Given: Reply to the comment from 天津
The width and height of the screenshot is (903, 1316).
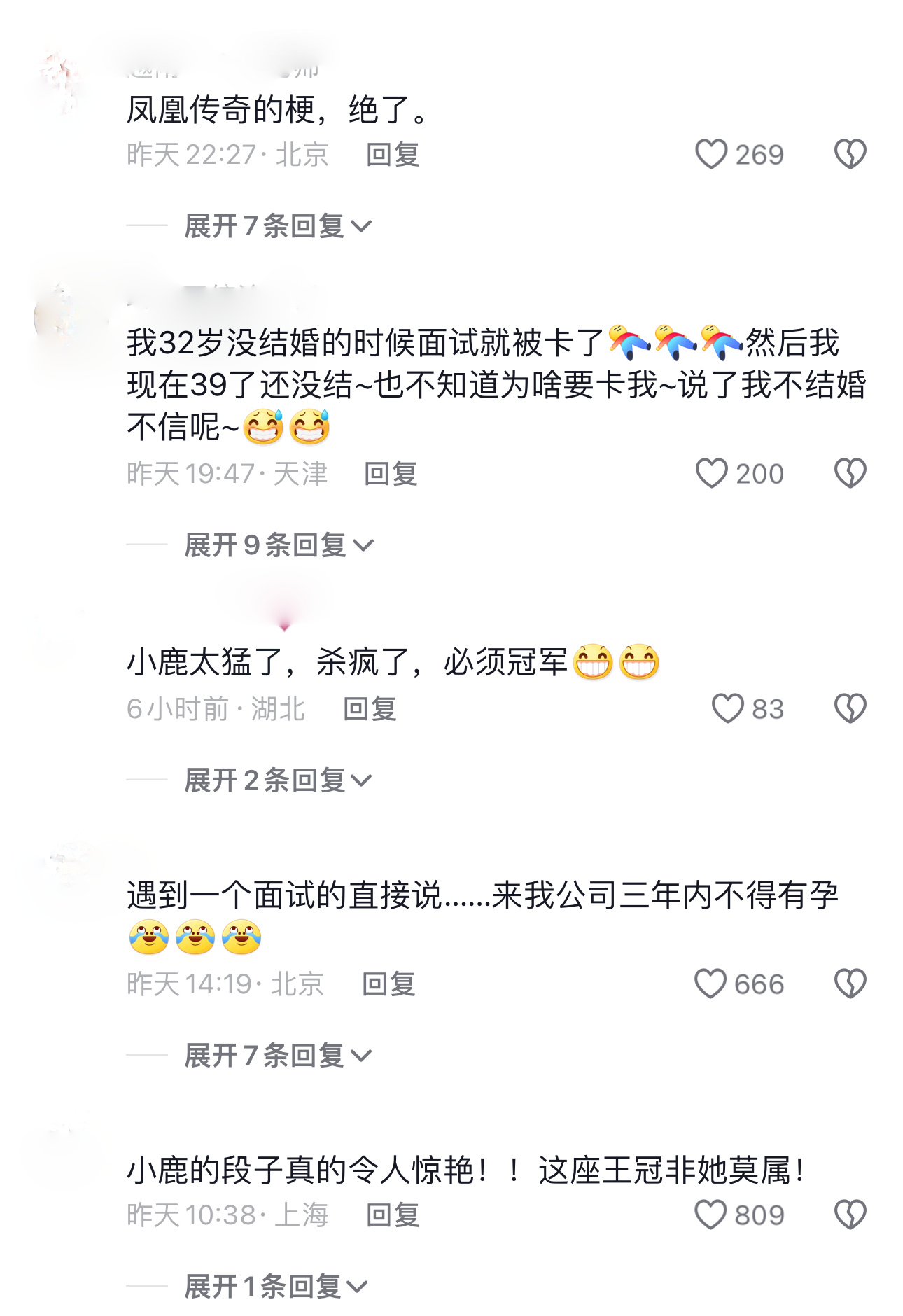Looking at the screenshot, I should coord(391,474).
